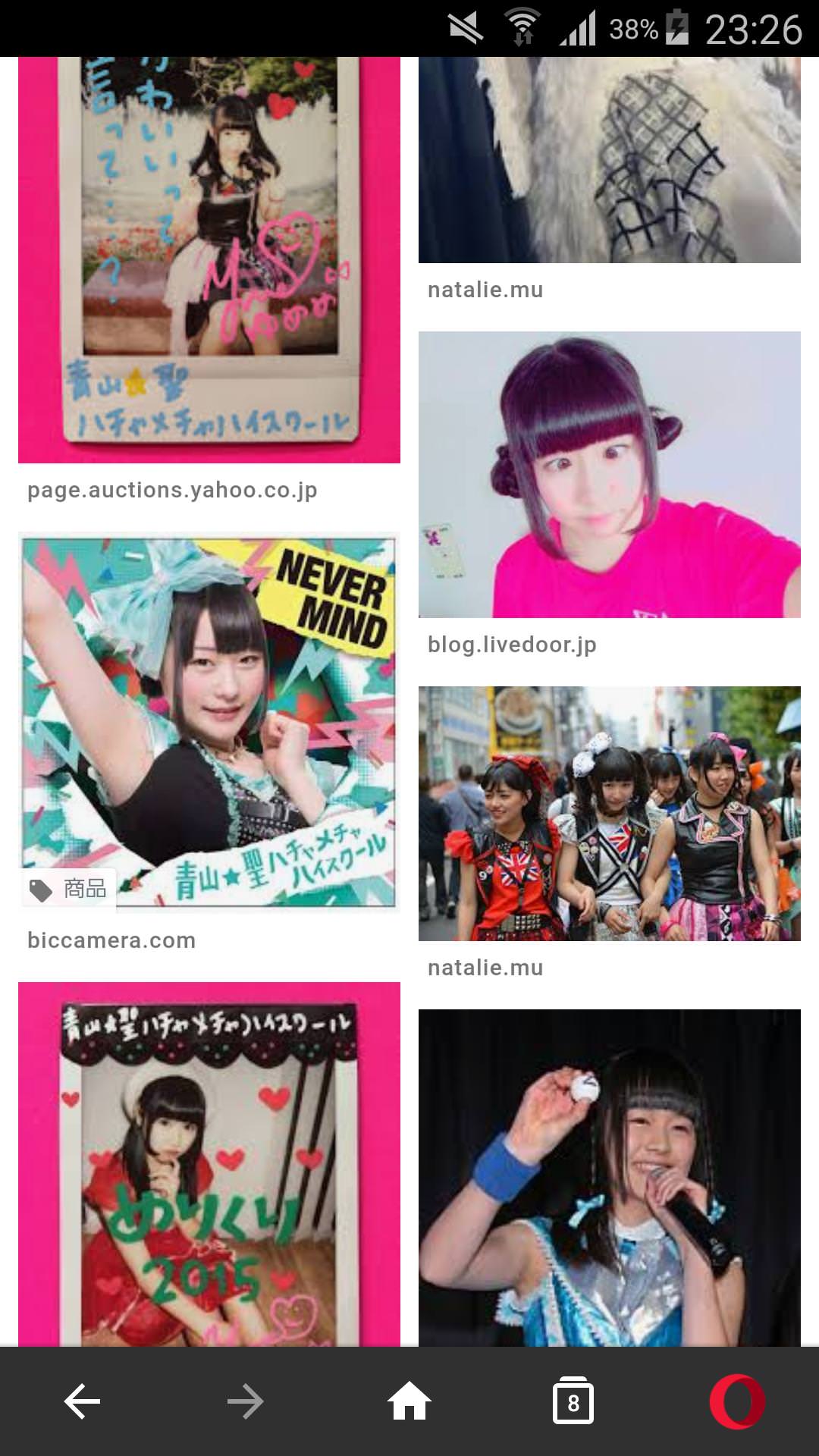Go back to the previous page

82,1401
